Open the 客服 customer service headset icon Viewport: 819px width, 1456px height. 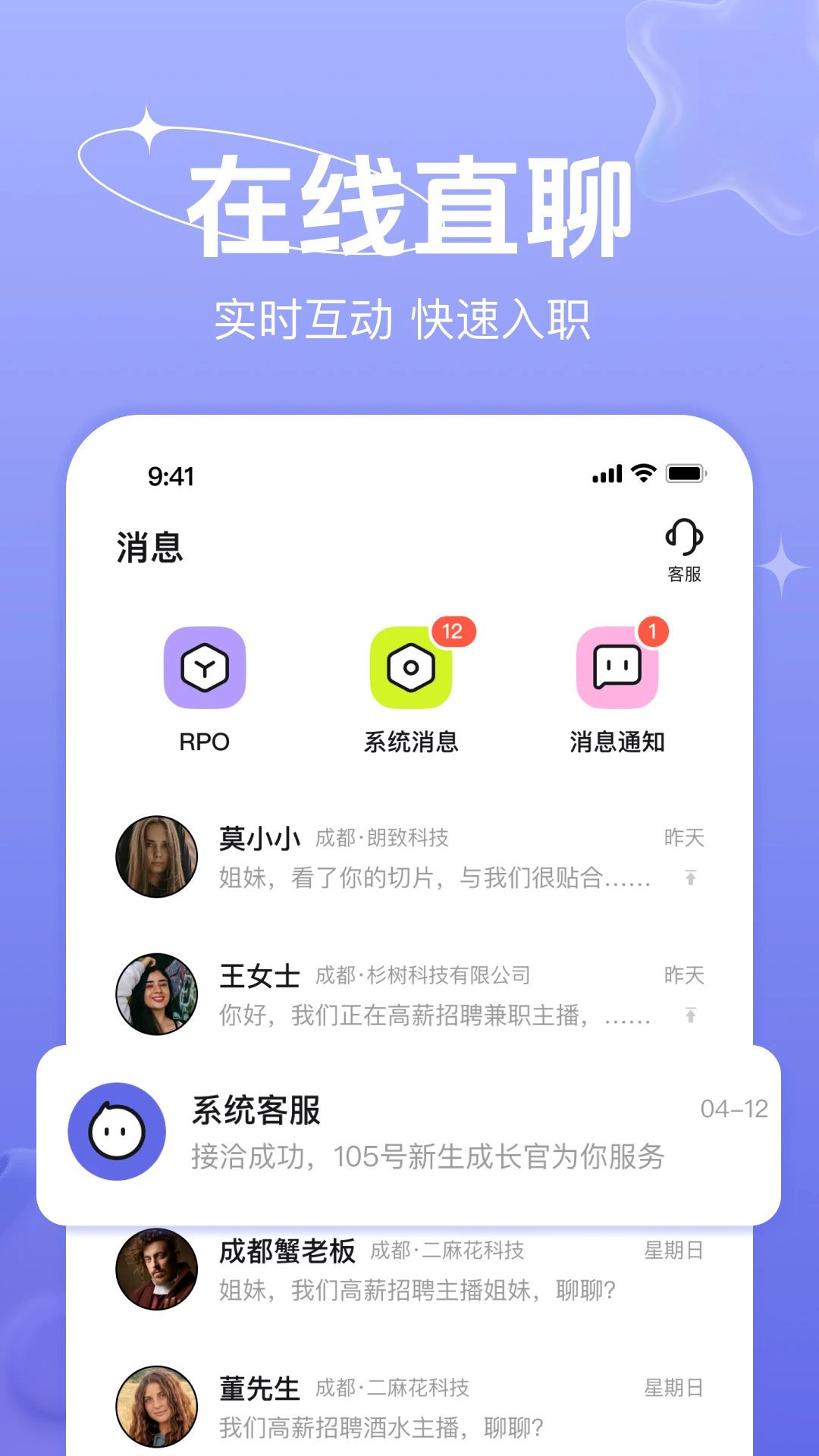(x=683, y=540)
